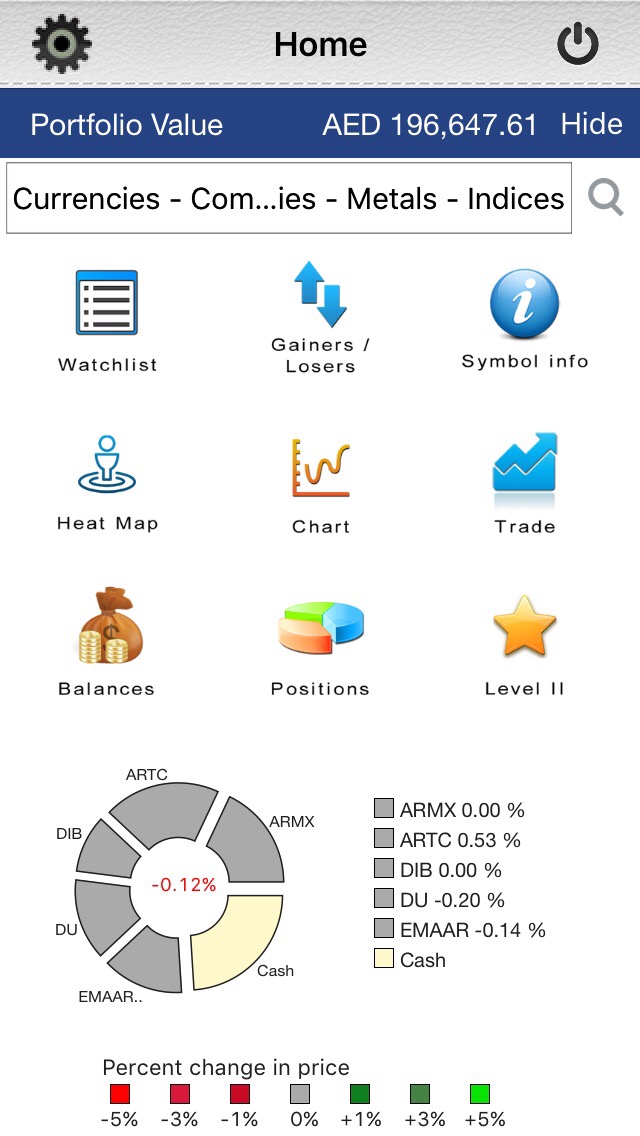Go to Trade
This screenshot has height=1136, width=640.
[525, 483]
